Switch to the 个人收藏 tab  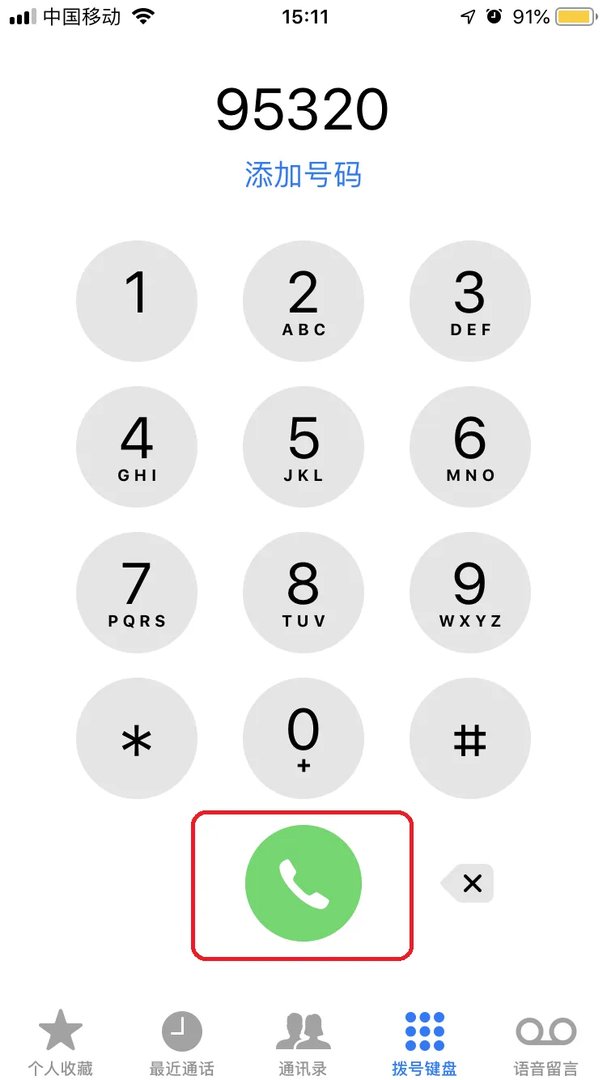pos(60,1040)
